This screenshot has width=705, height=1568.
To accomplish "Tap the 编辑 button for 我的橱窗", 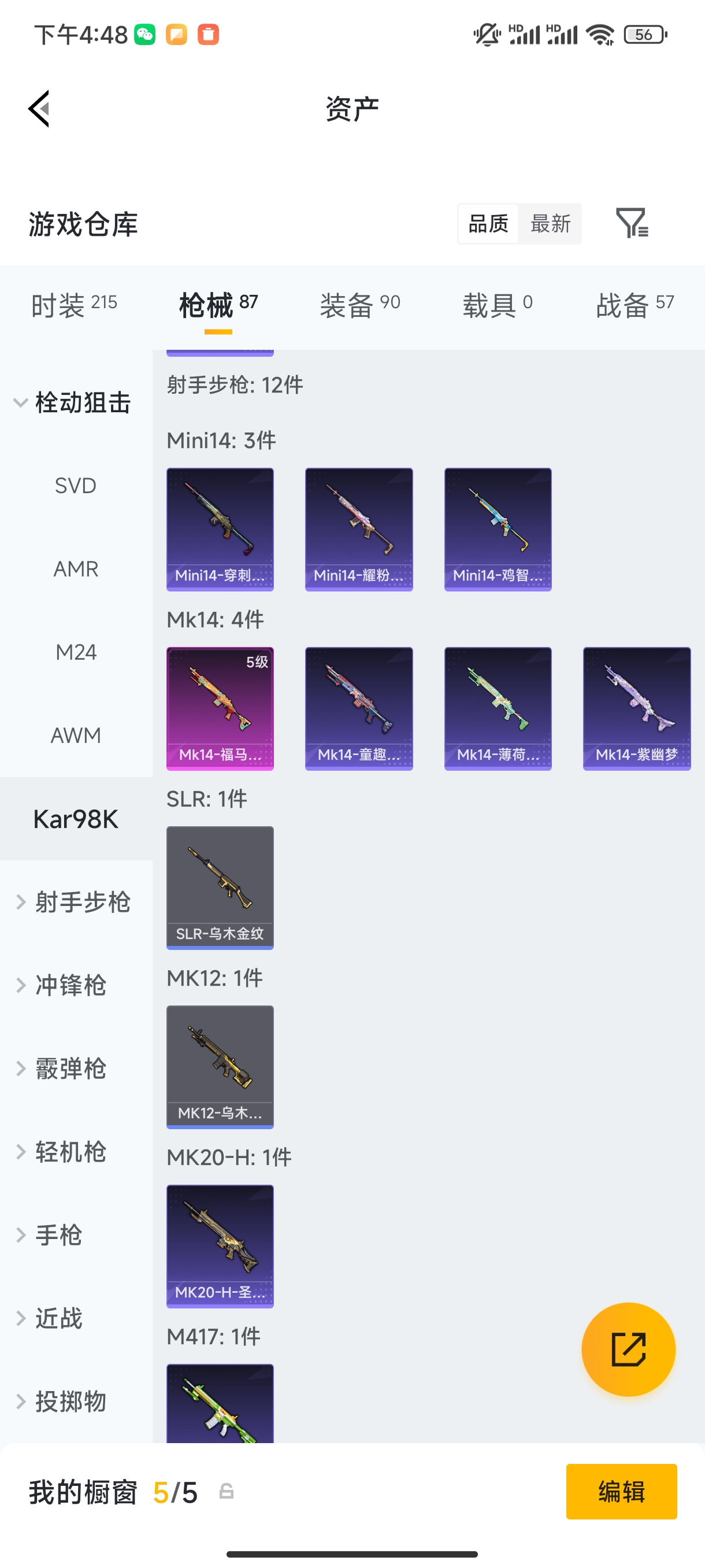I will pos(621,1491).
